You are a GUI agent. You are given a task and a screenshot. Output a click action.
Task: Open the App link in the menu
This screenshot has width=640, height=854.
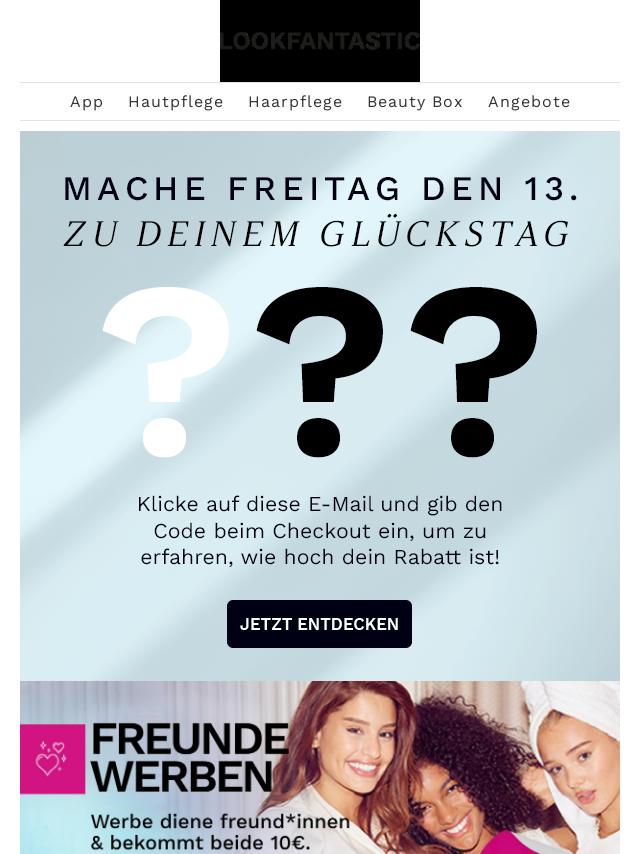(87, 102)
